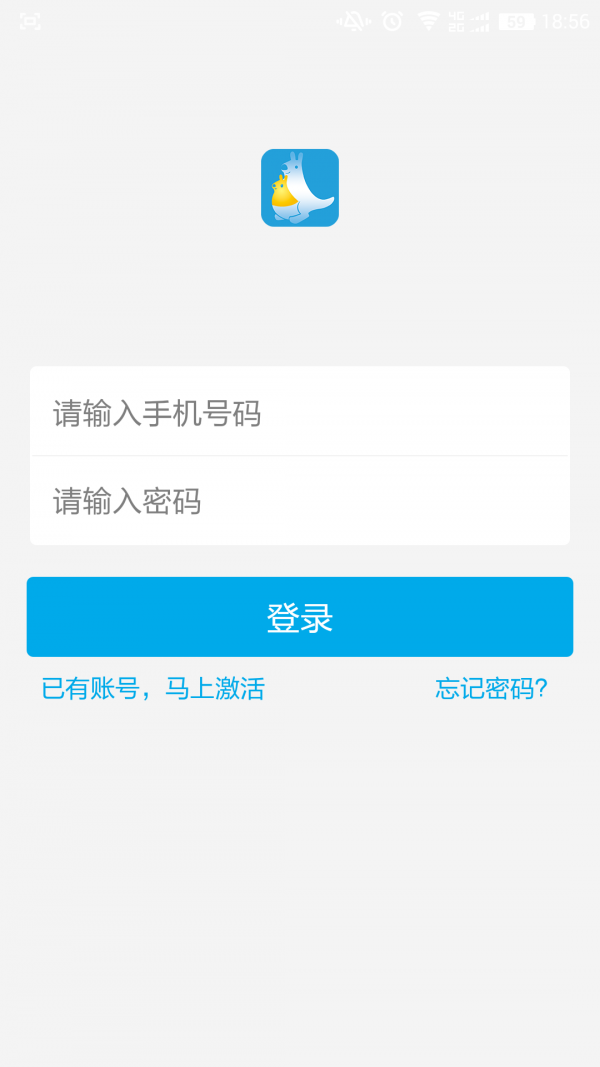The image size is (600, 1067).
Task: Open the 忘记密码? forgot password link
Action: pos(491,689)
